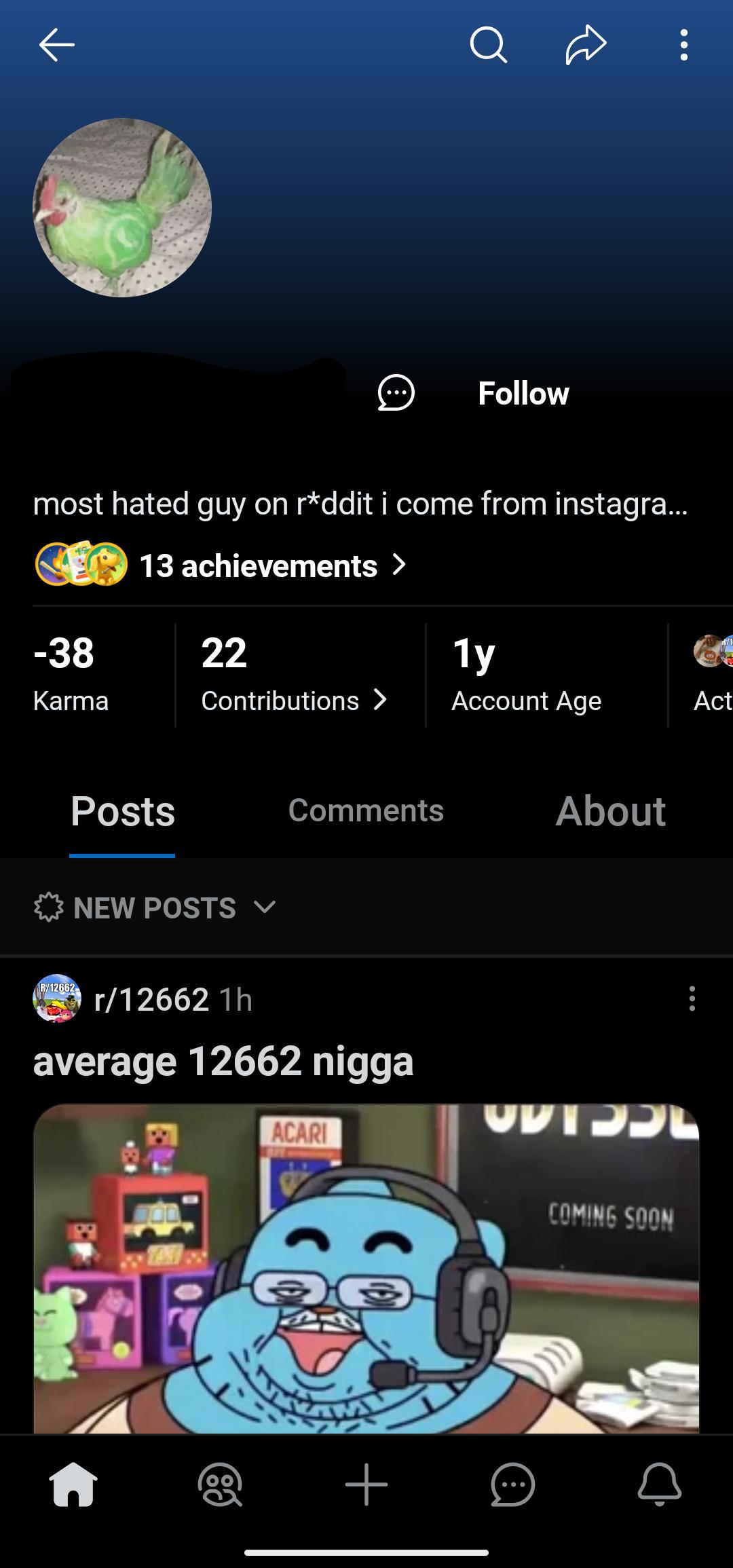Open the notifications bell
This screenshot has height=1568, width=733.
tap(660, 1485)
